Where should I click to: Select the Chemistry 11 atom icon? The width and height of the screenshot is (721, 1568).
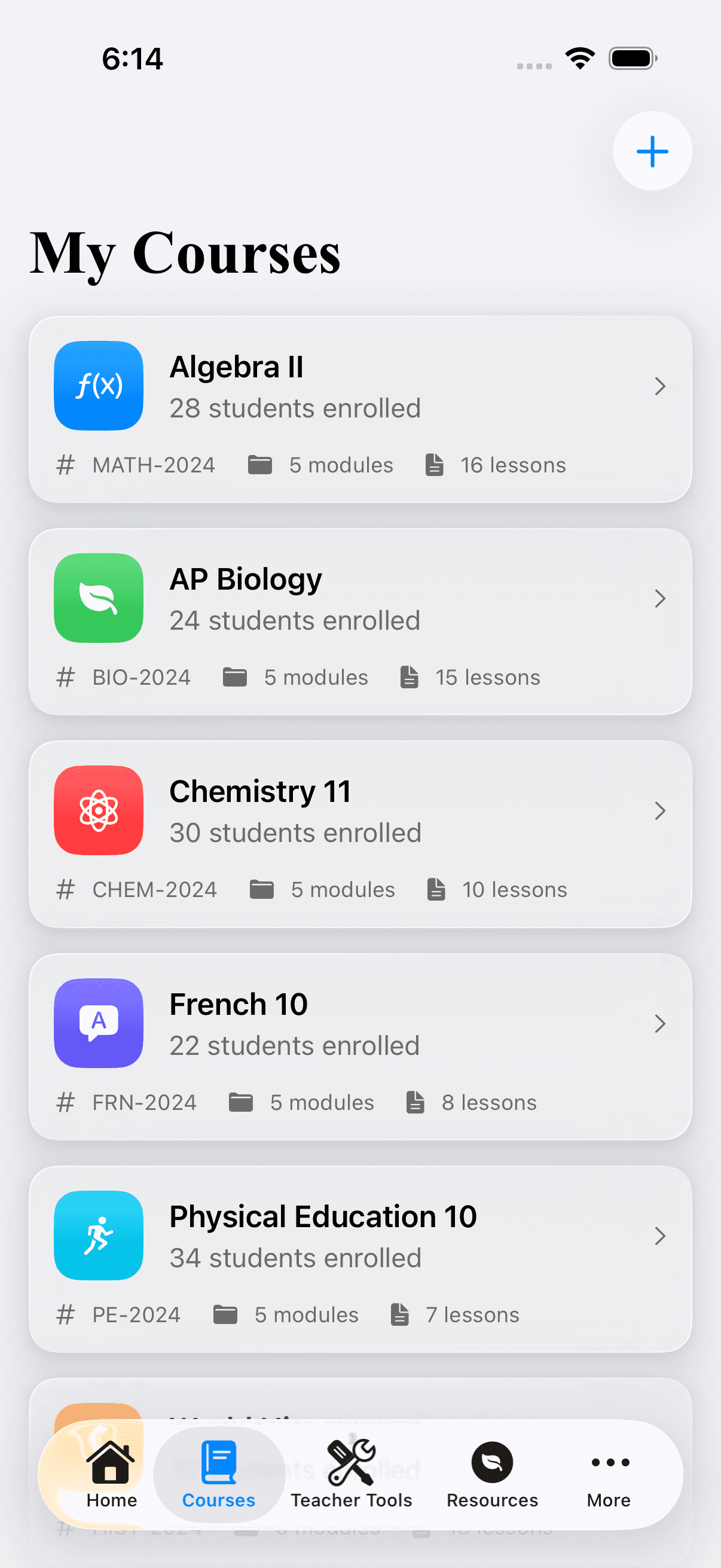pyautogui.click(x=98, y=810)
